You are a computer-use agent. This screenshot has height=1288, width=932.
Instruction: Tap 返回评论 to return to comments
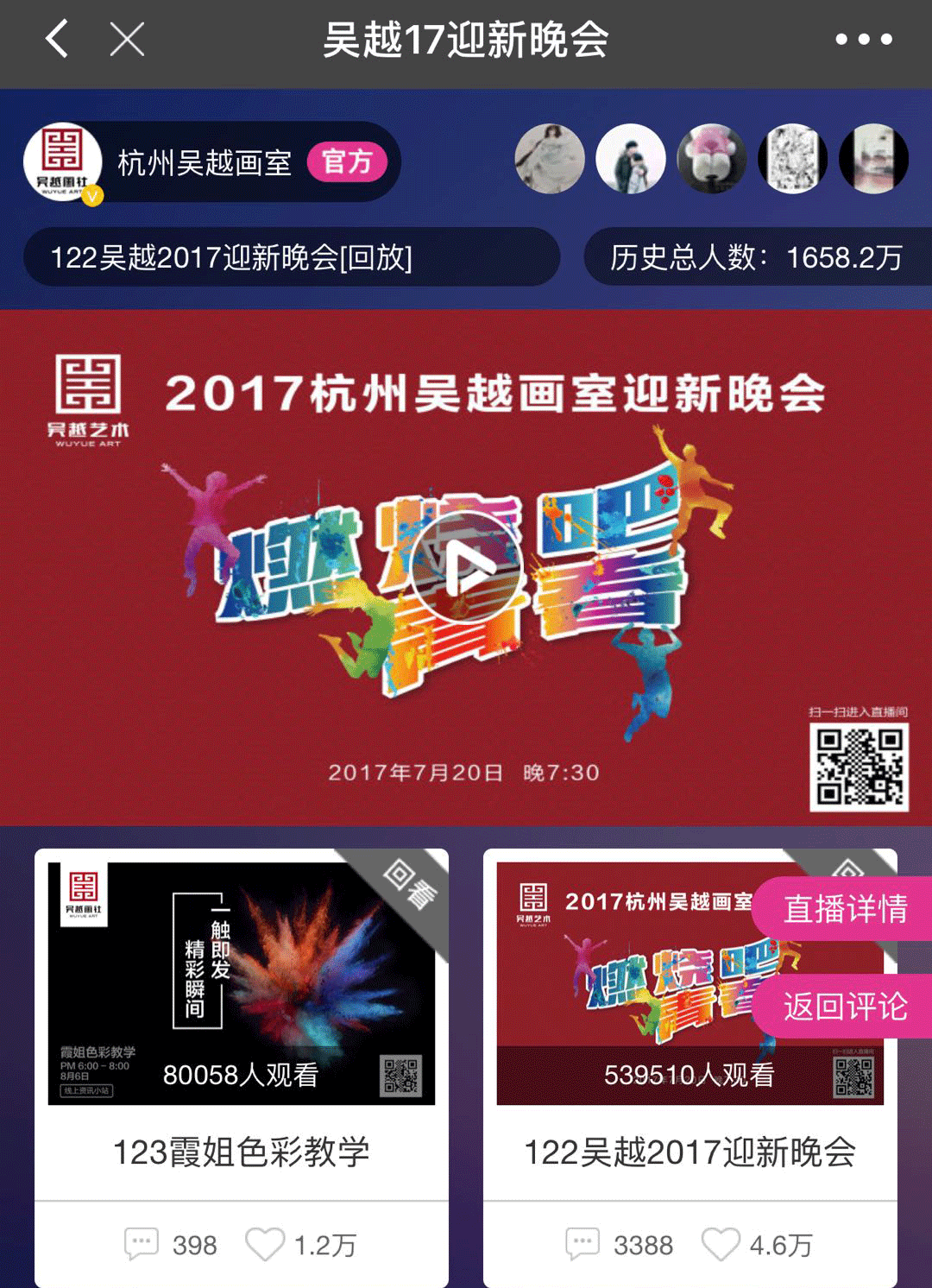[844, 1007]
